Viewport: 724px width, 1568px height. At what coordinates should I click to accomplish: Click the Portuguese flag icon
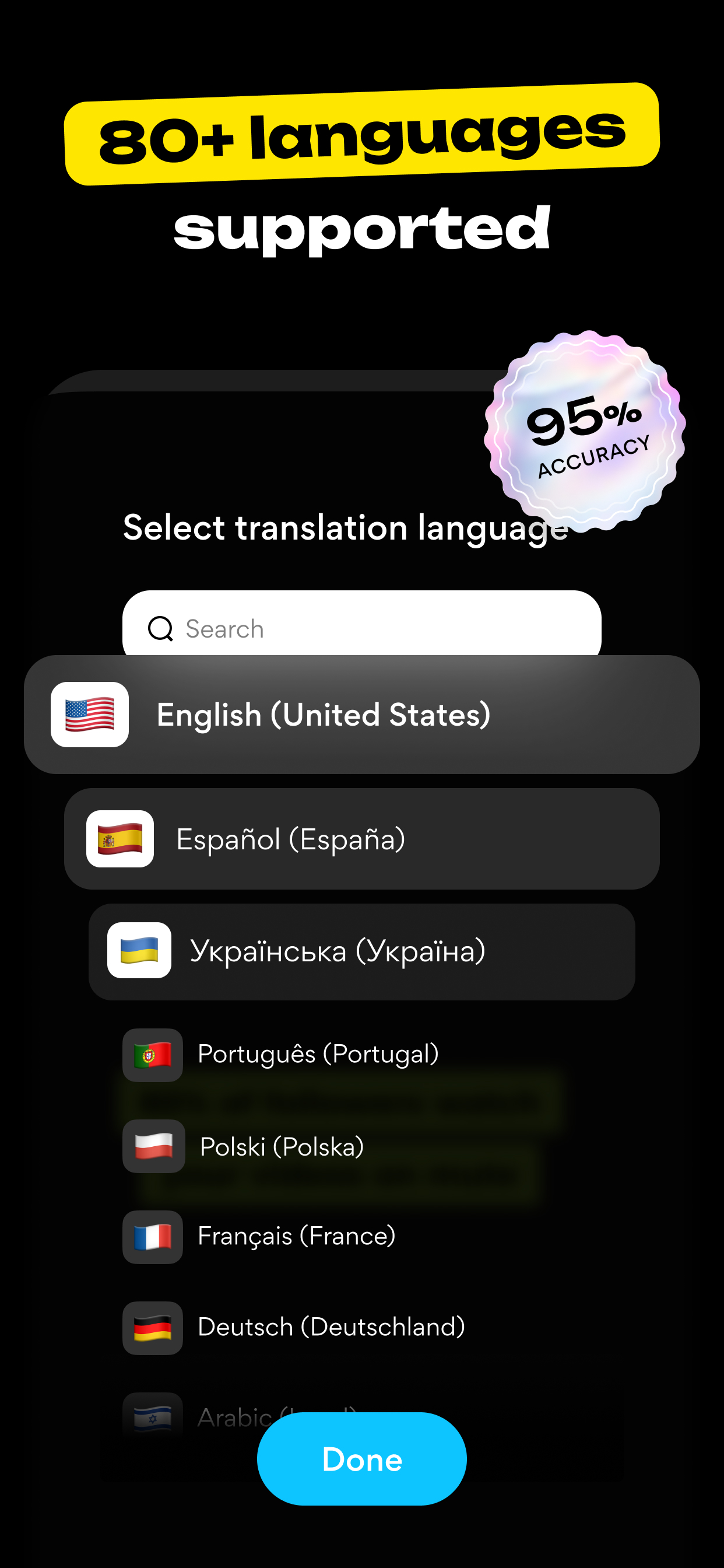click(x=152, y=1055)
